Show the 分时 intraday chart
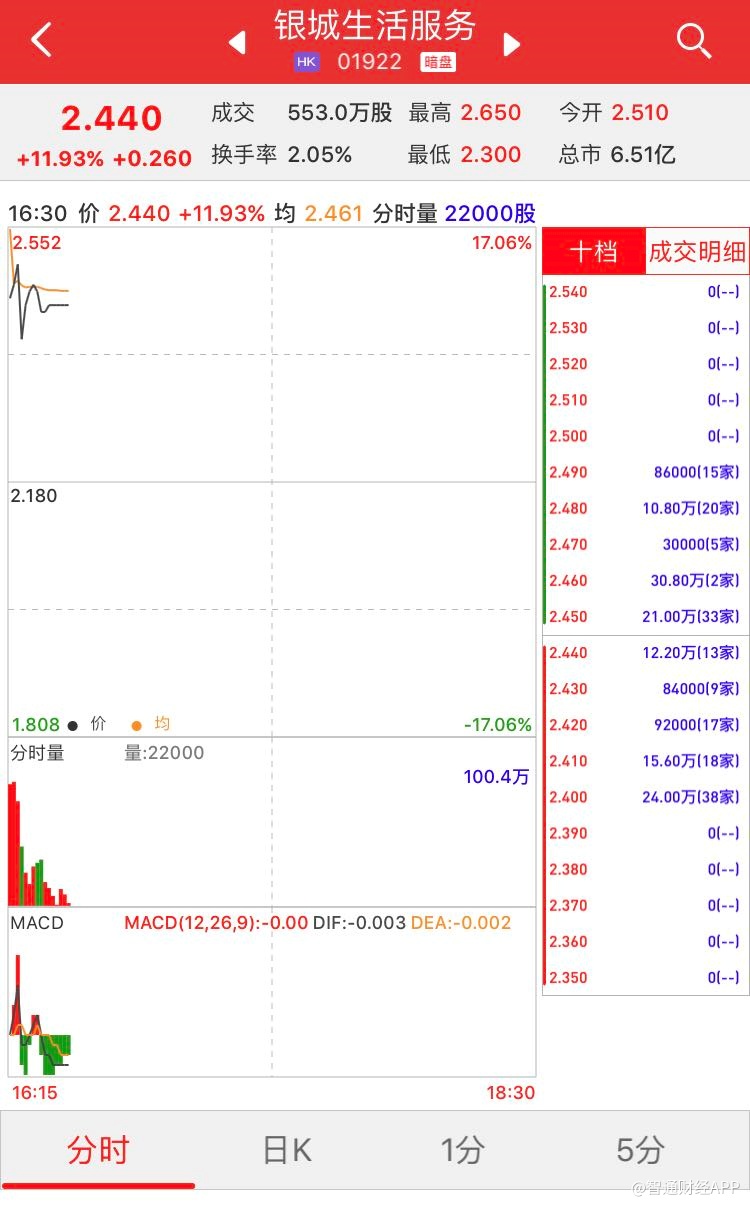The height and width of the screenshot is (1207, 750). coord(98,1150)
